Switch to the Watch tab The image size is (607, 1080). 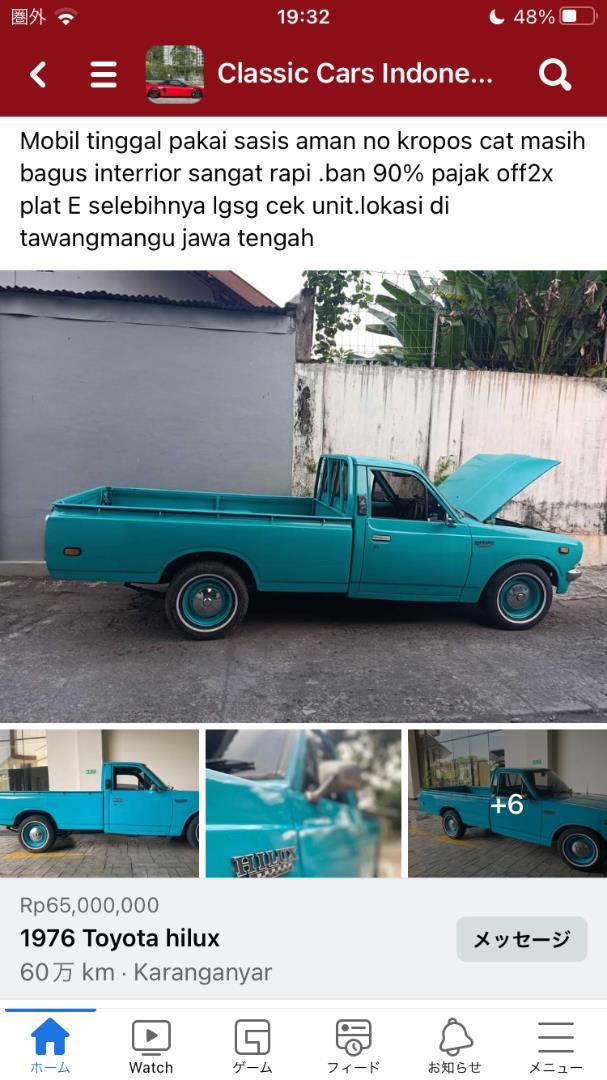151,1045
